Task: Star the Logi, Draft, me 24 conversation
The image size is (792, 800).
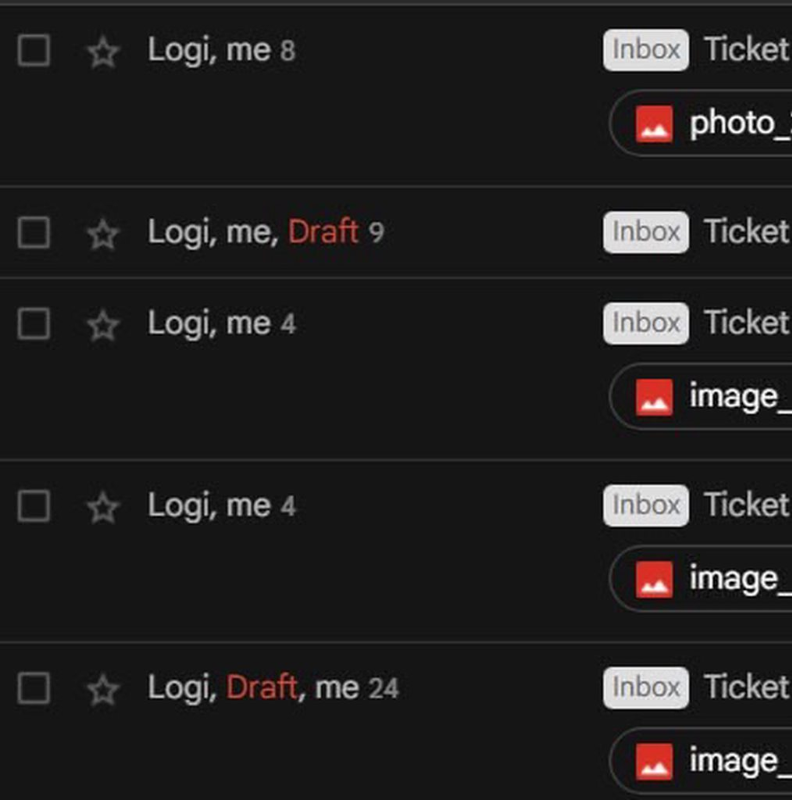Action: 103,689
